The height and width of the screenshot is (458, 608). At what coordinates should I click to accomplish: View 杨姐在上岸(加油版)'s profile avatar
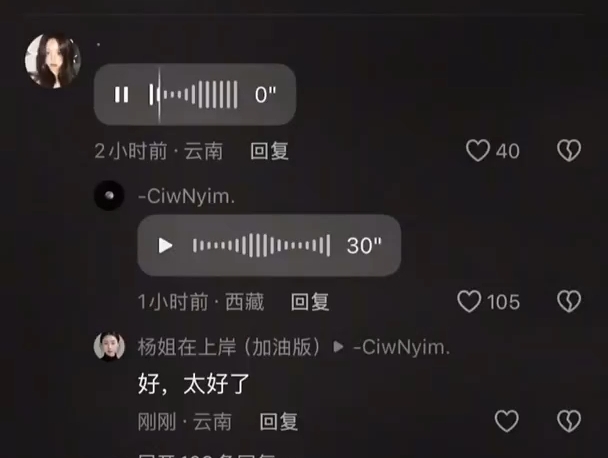click(109, 347)
